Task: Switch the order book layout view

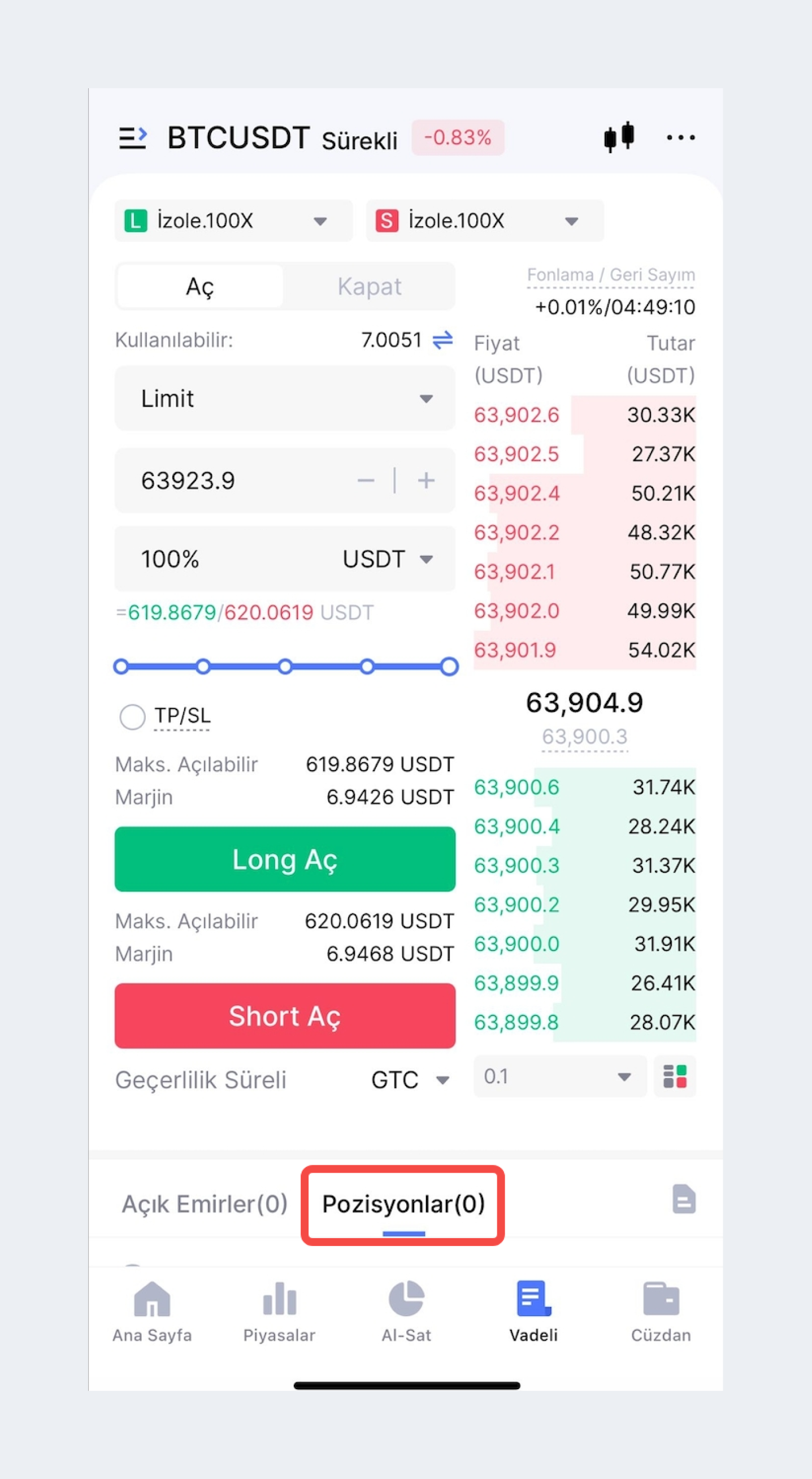Action: (x=675, y=1076)
